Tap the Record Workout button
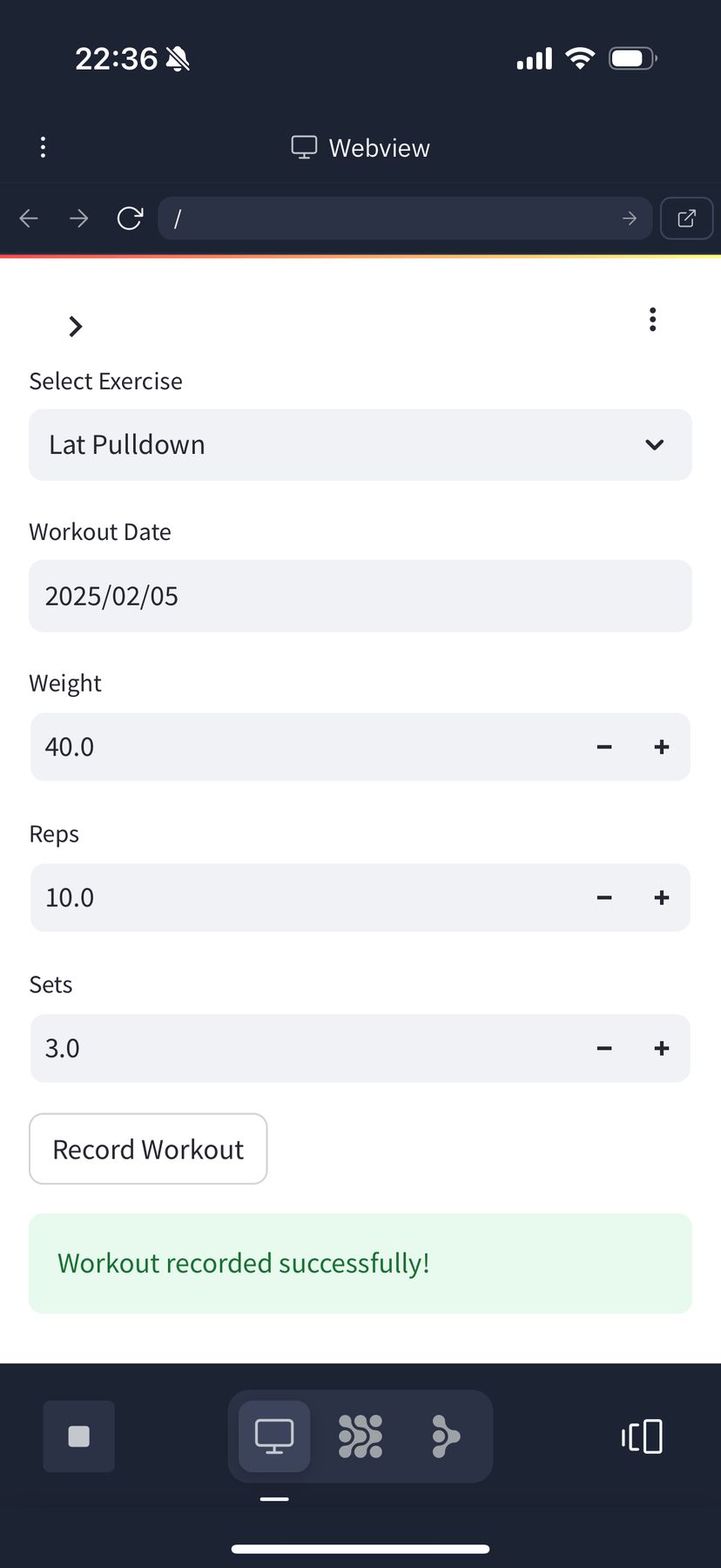Image resolution: width=721 pixels, height=1568 pixels. [x=148, y=1149]
